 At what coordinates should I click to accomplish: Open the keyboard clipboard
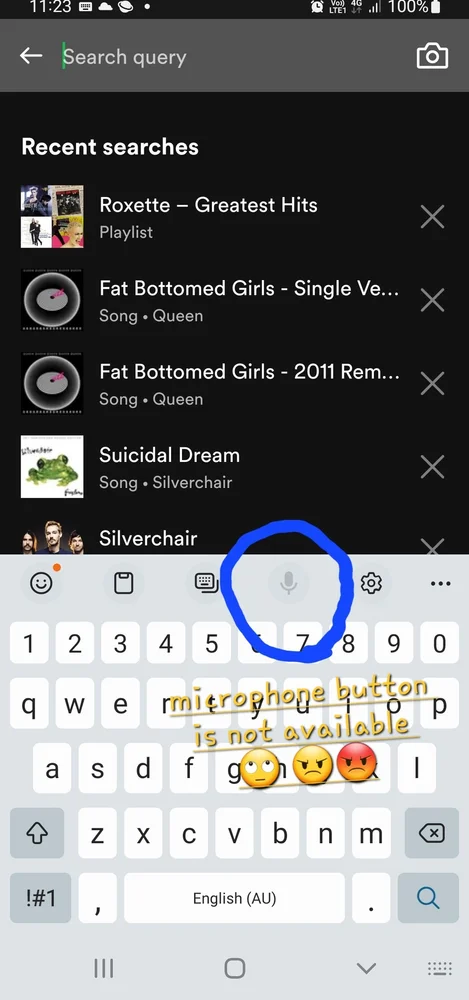pyautogui.click(x=123, y=583)
